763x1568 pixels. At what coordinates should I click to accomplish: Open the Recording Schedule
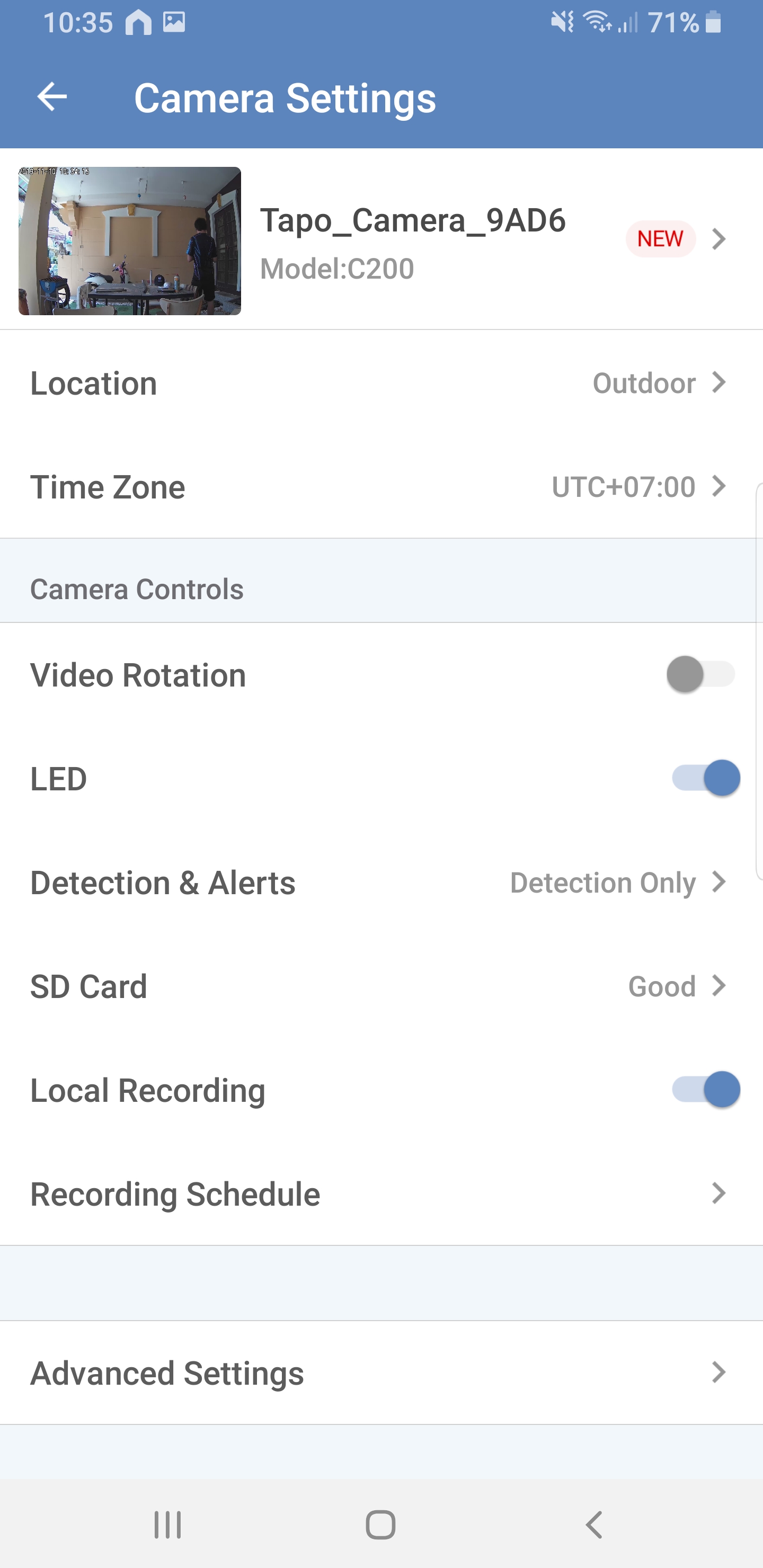381,1193
